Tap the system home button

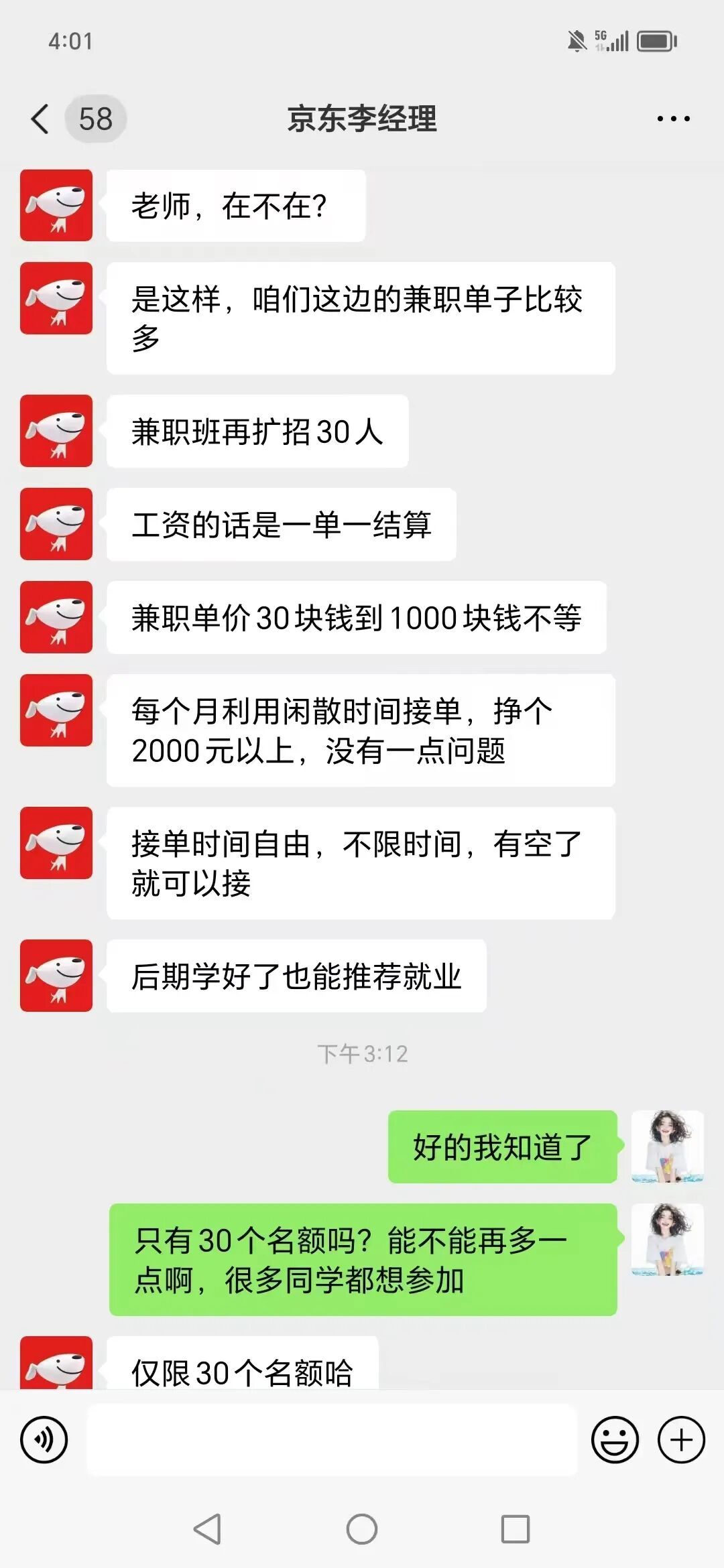click(x=362, y=1529)
